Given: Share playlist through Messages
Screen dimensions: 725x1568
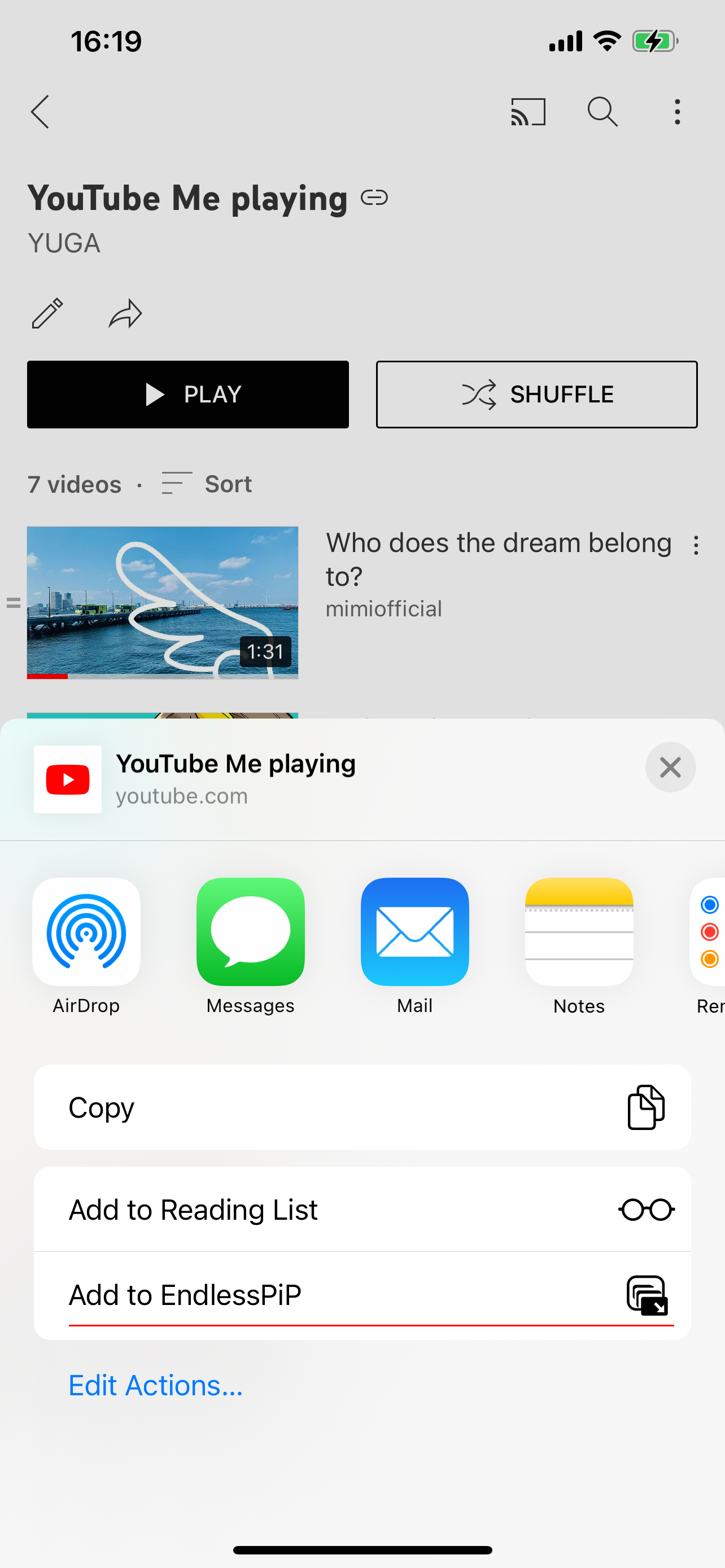Looking at the screenshot, I should pyautogui.click(x=250, y=946).
